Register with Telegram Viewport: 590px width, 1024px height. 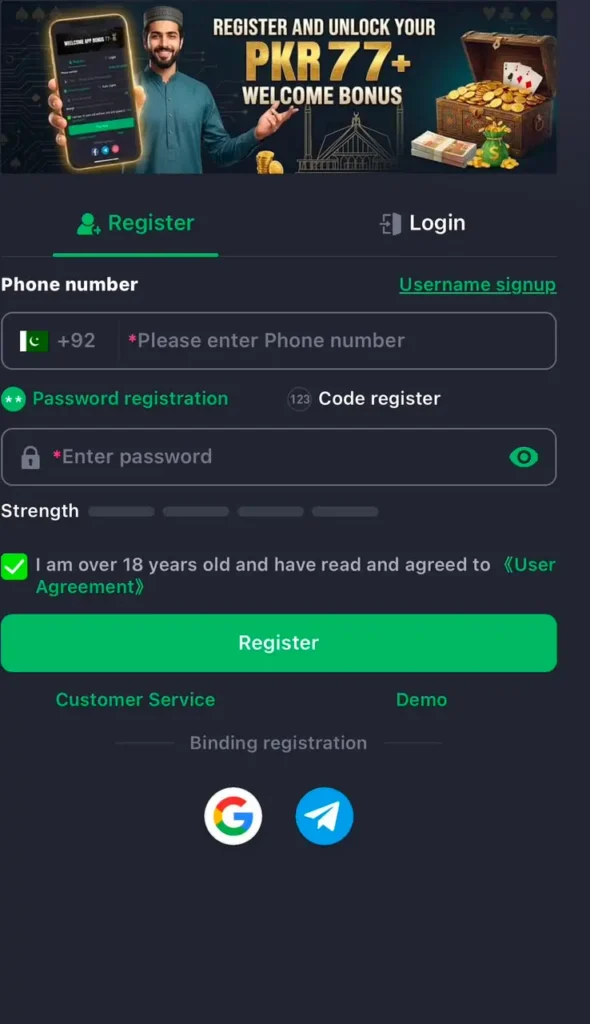click(324, 816)
